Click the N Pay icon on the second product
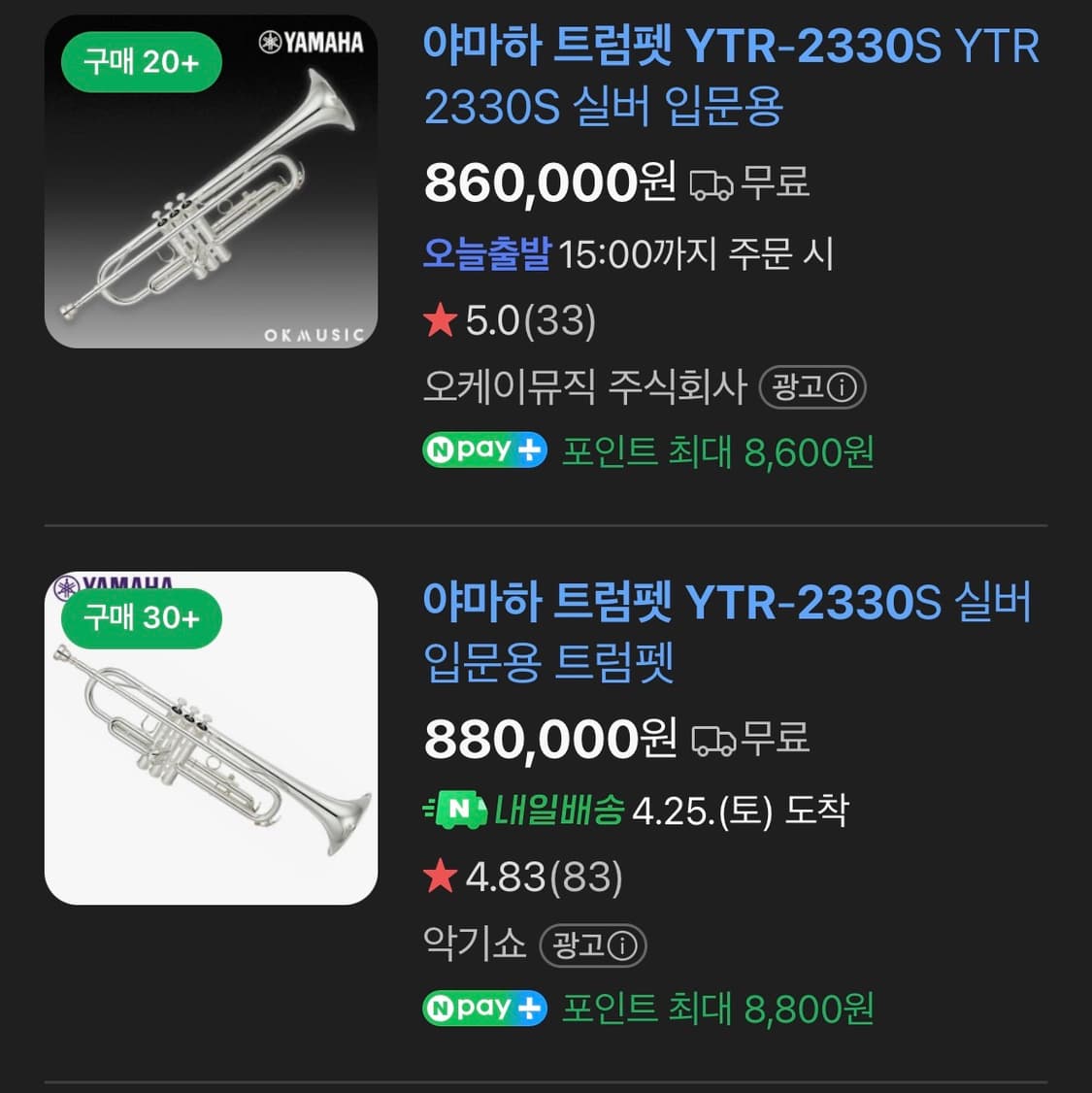1092x1093 pixels. [x=483, y=1010]
